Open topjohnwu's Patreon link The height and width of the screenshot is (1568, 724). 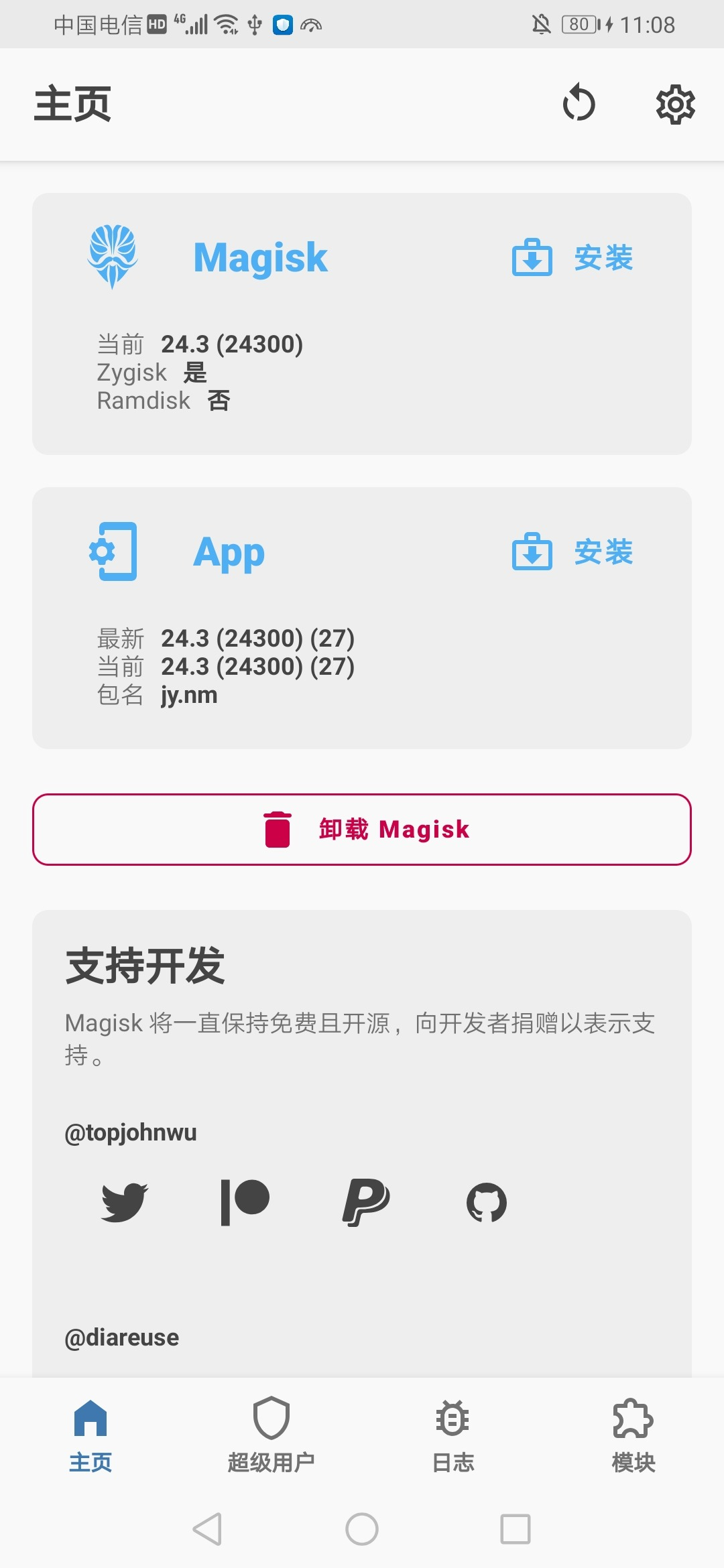tap(245, 1202)
